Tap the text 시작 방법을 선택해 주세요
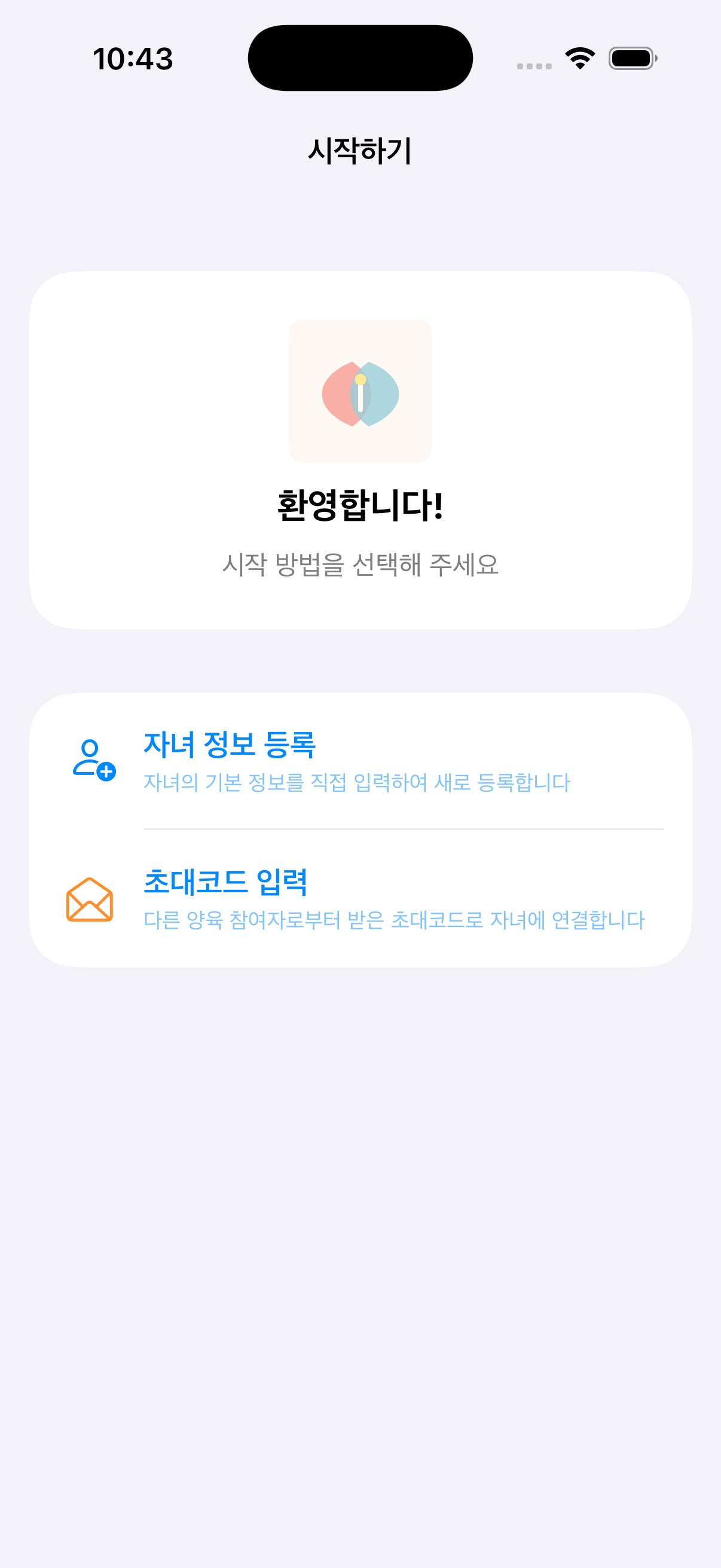Image resolution: width=721 pixels, height=1568 pixels. click(x=361, y=565)
